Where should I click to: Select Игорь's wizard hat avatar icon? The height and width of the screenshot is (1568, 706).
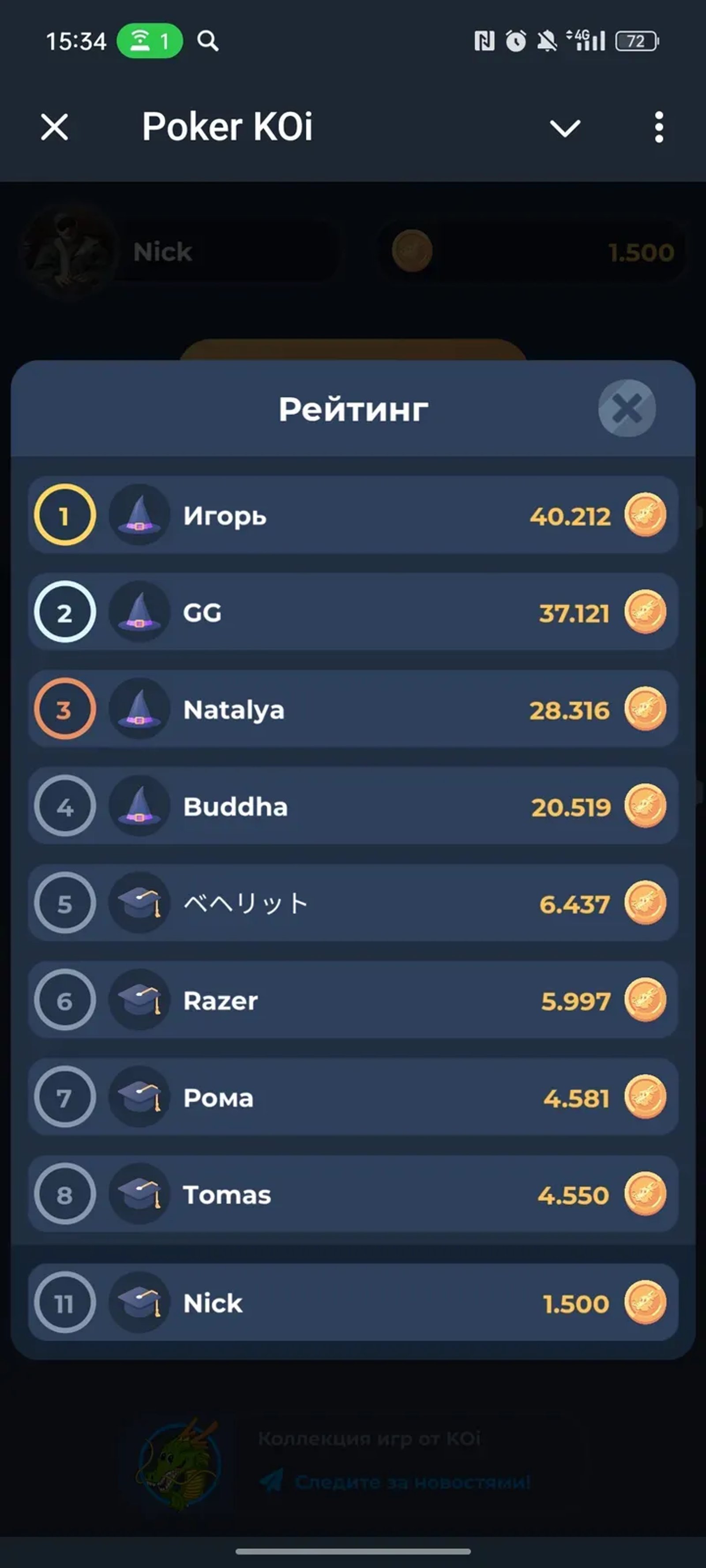coord(139,515)
